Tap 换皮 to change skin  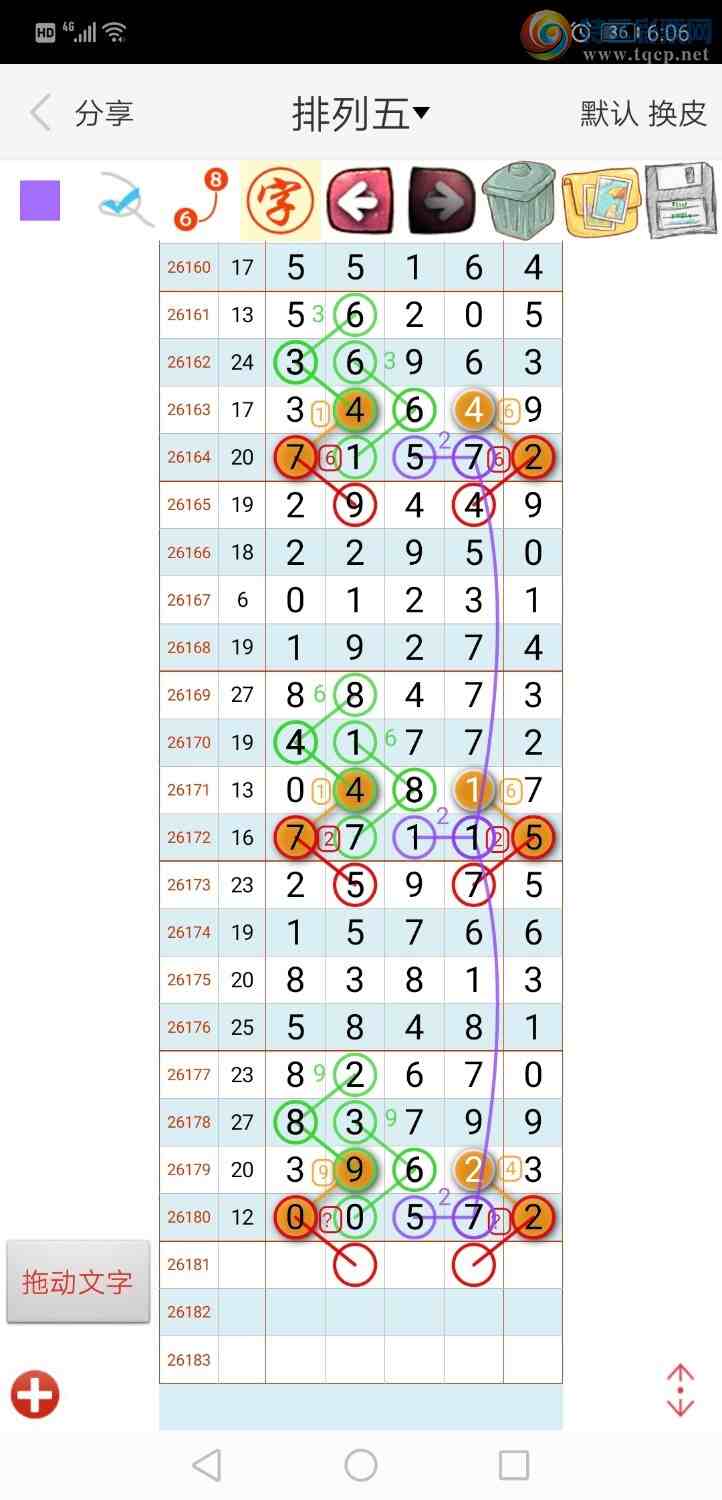(x=678, y=113)
